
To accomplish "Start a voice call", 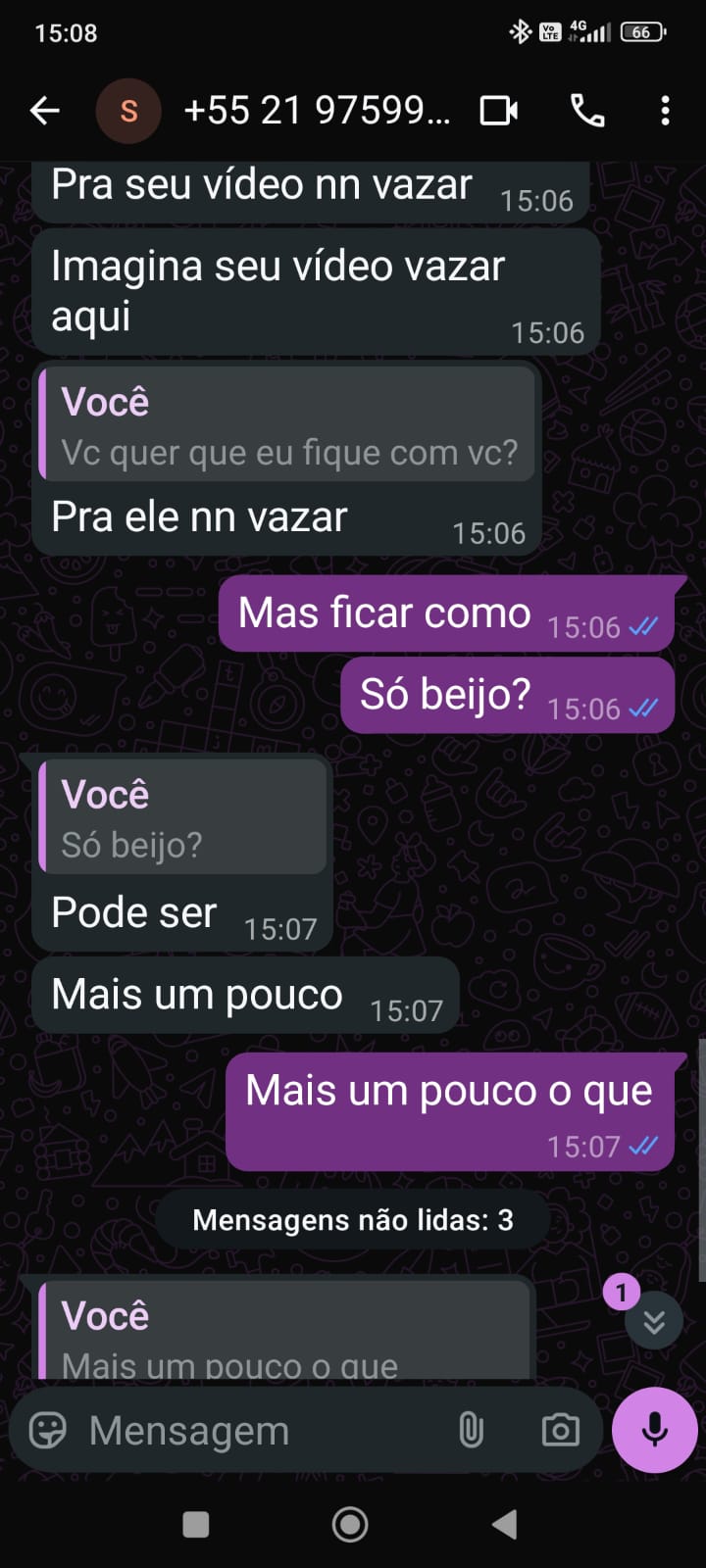I will pyautogui.click(x=587, y=111).
